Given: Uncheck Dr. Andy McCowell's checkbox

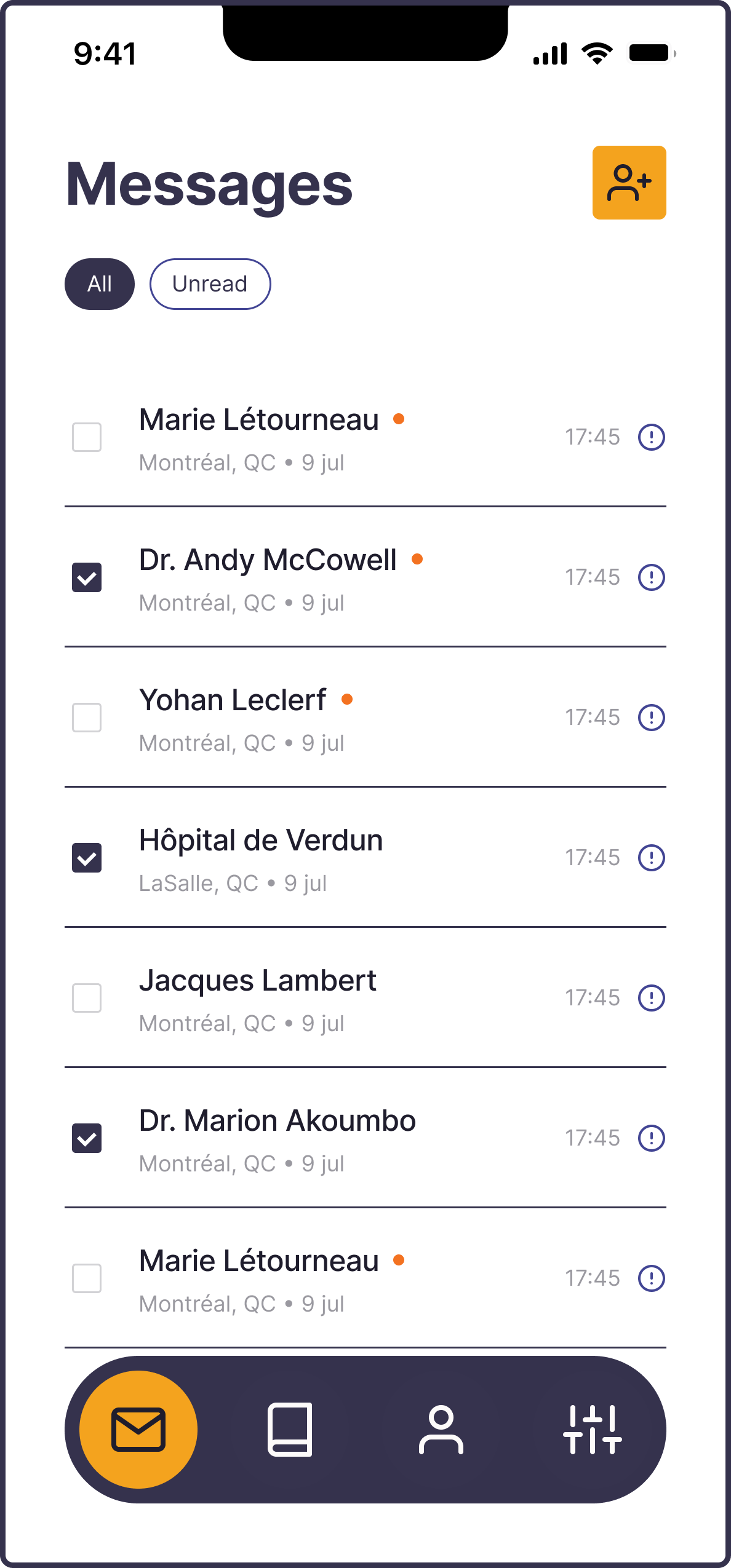Looking at the screenshot, I should click(x=87, y=577).
